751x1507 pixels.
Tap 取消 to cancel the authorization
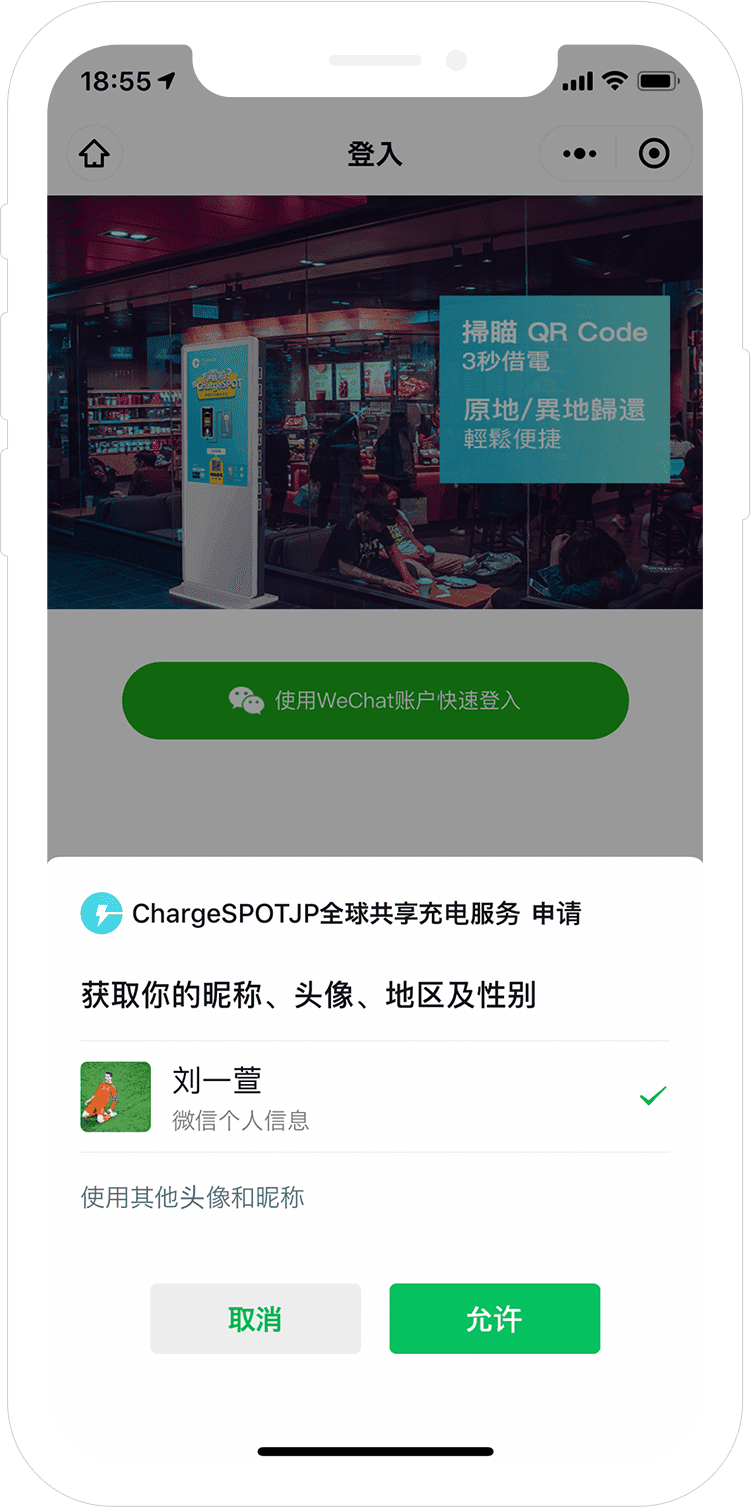point(255,1319)
